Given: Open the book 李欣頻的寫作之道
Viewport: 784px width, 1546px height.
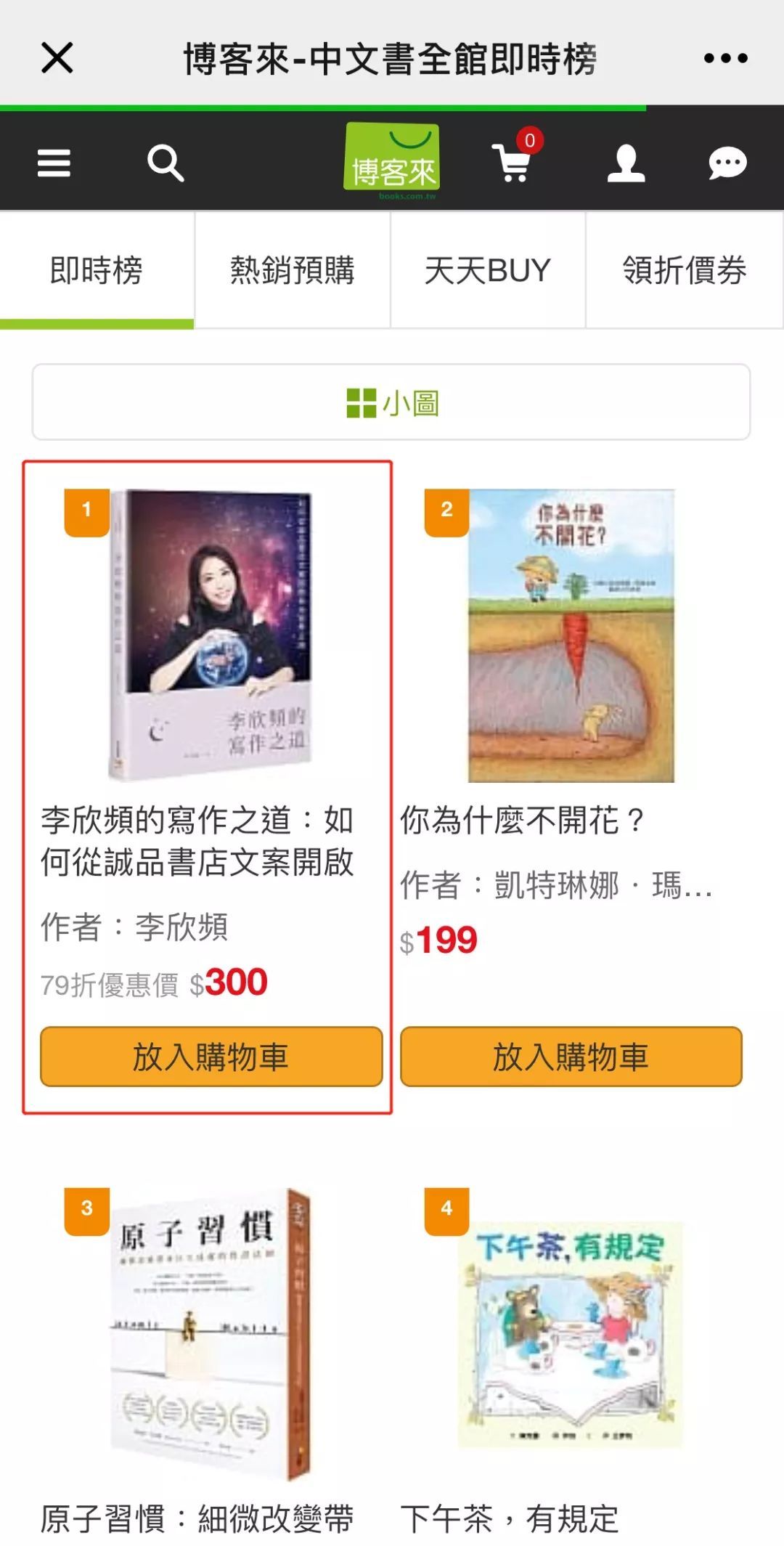Looking at the screenshot, I should pyautogui.click(x=197, y=841).
